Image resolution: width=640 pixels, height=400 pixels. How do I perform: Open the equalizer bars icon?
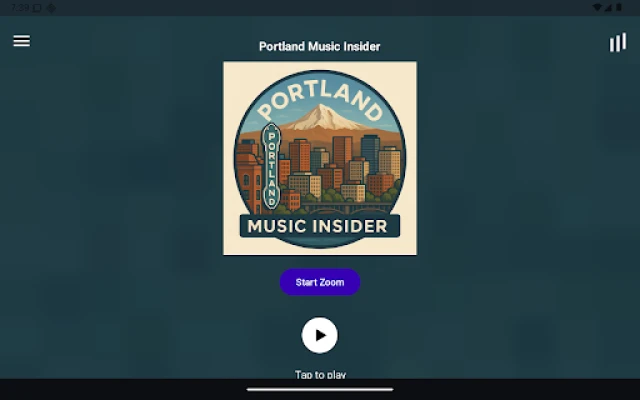(x=617, y=43)
